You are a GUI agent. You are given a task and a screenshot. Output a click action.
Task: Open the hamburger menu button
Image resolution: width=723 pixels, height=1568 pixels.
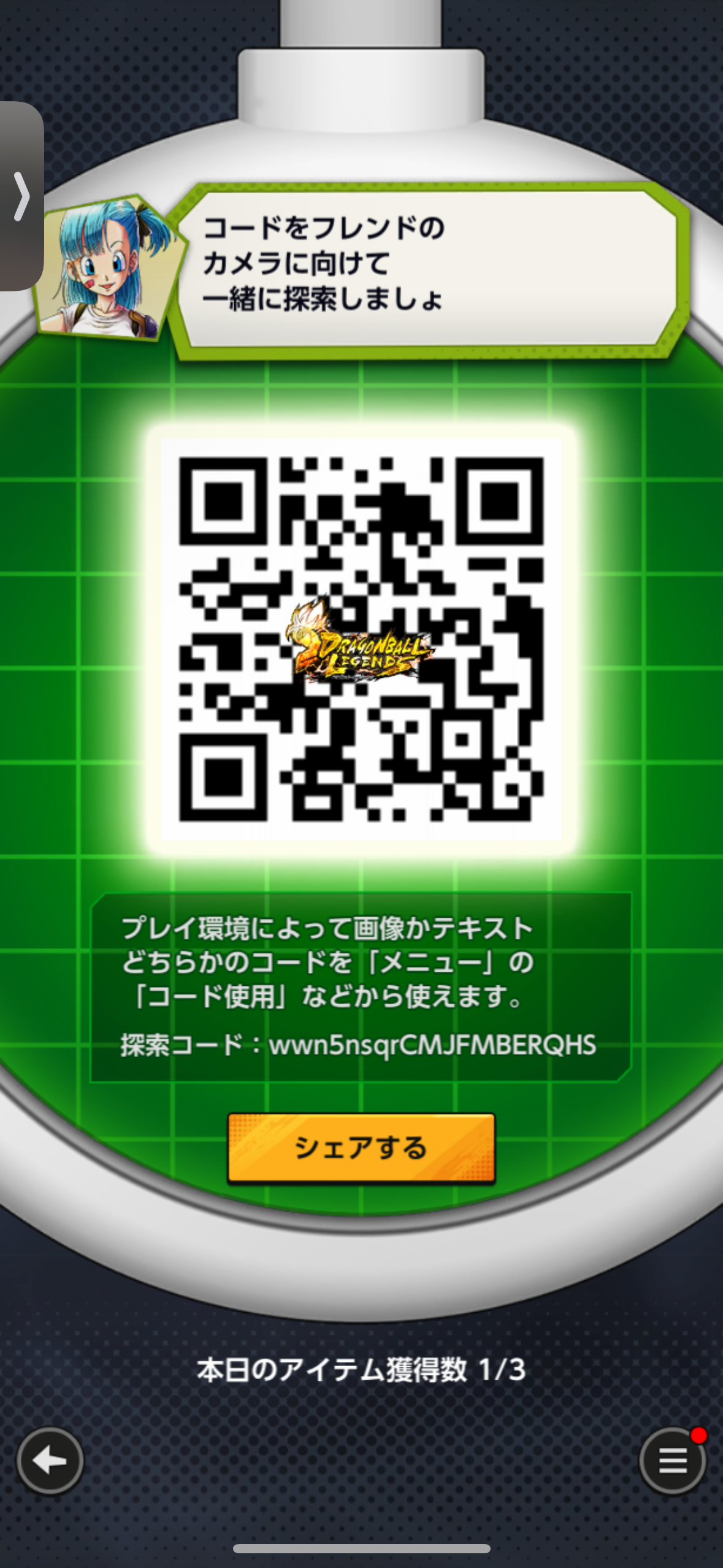(673, 1461)
